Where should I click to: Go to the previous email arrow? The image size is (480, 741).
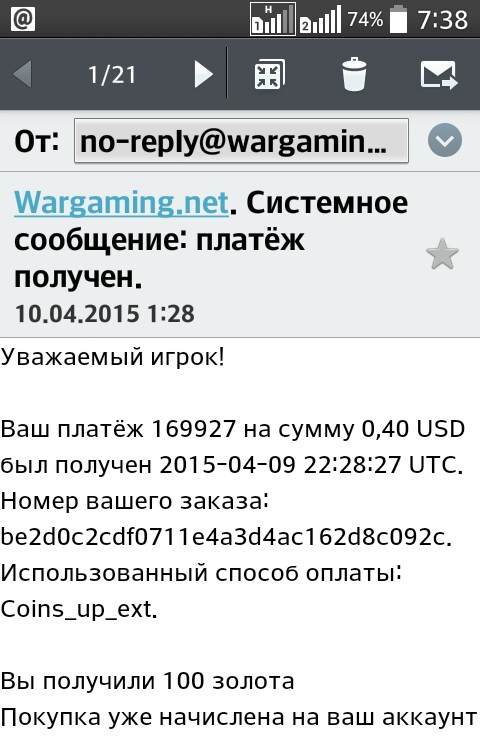click(22, 74)
